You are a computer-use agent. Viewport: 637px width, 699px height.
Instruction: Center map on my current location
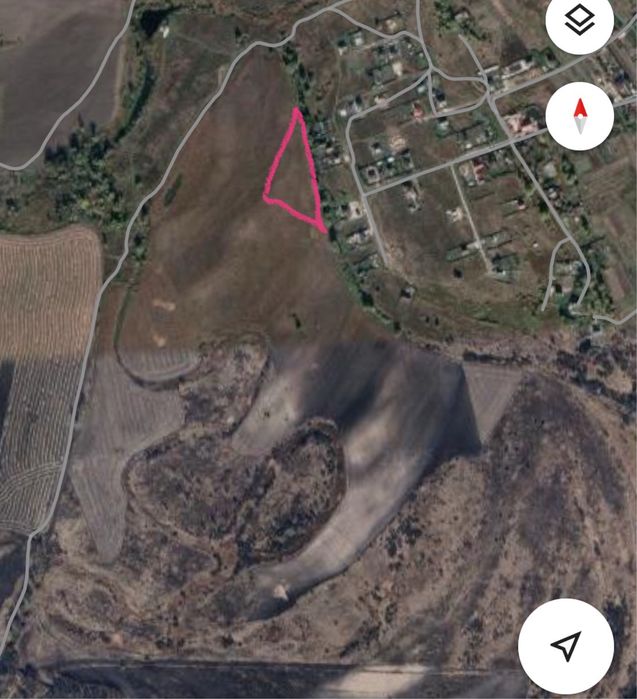coord(567,646)
